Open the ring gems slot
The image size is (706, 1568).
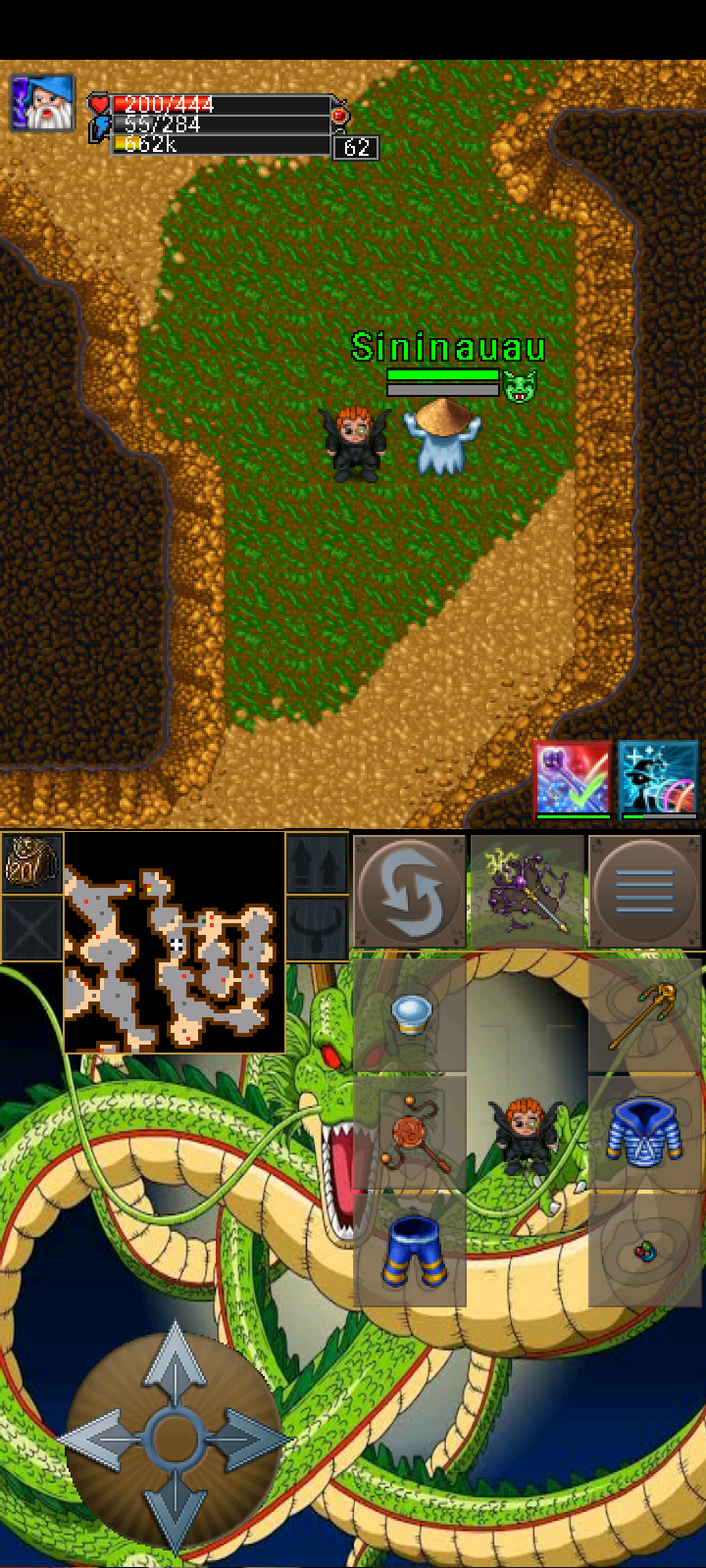click(x=644, y=1249)
